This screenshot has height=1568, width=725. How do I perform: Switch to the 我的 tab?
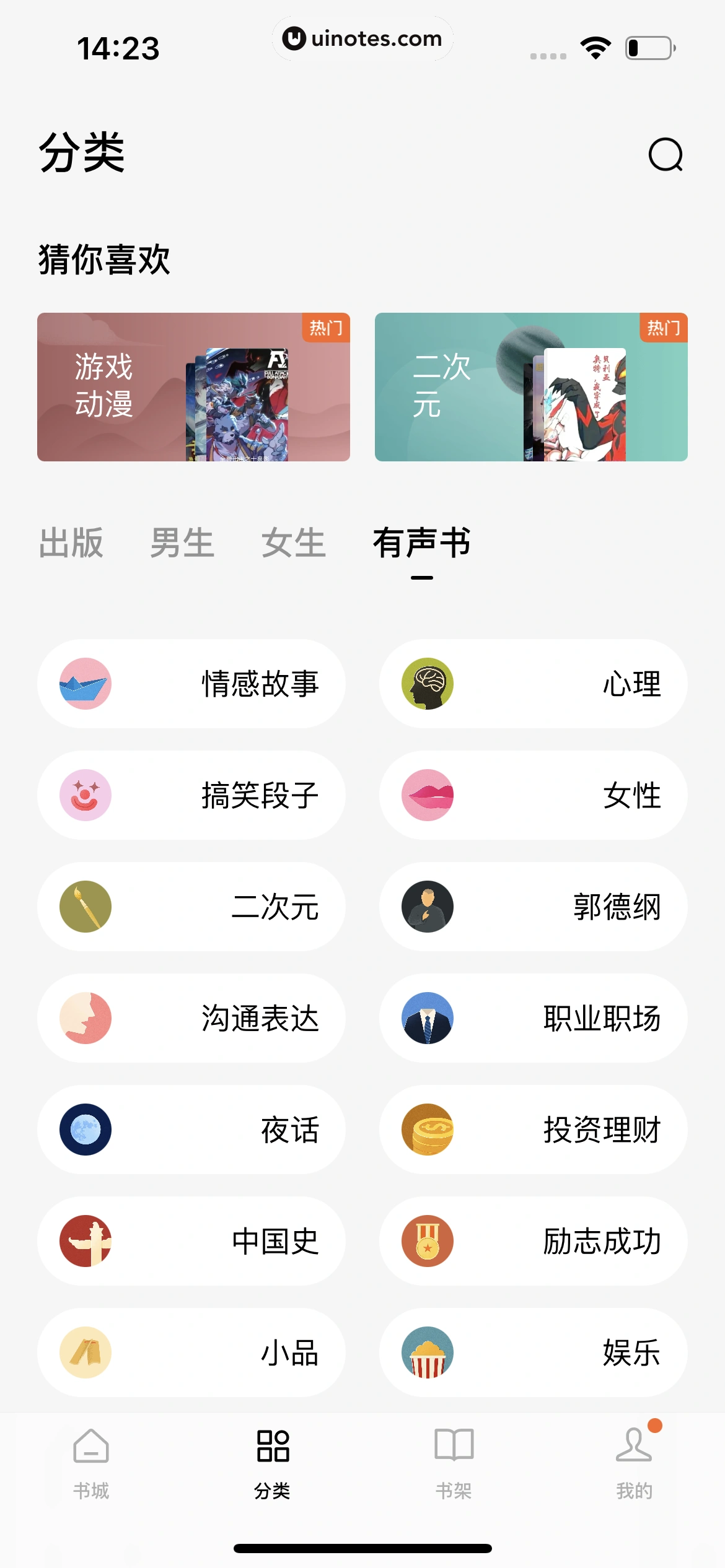click(634, 1463)
